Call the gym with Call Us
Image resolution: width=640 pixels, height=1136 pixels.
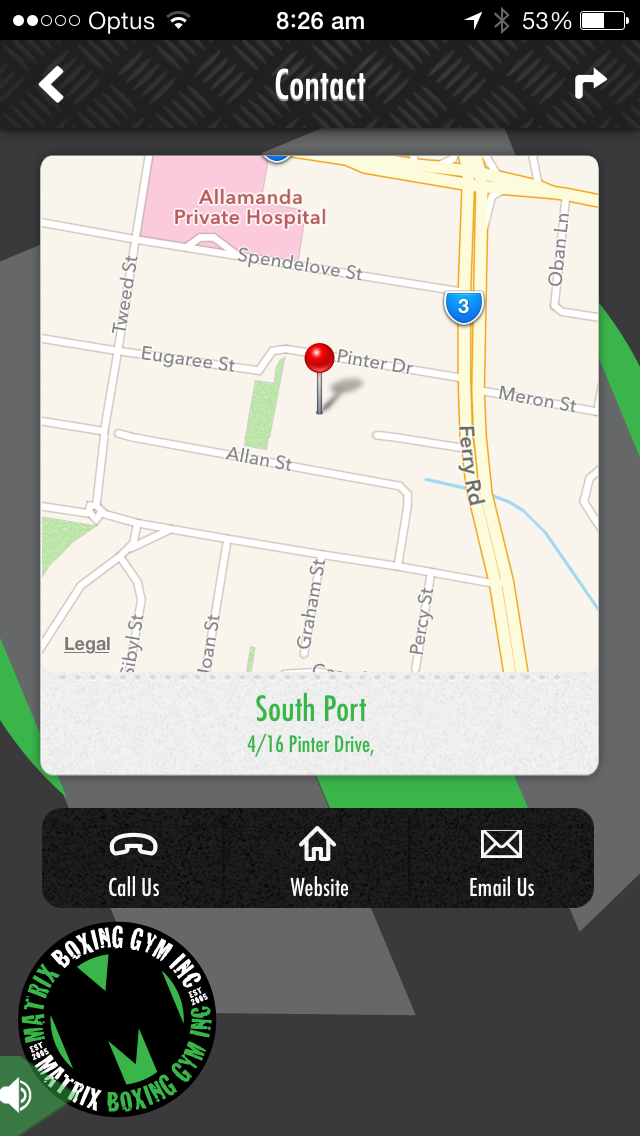134,861
